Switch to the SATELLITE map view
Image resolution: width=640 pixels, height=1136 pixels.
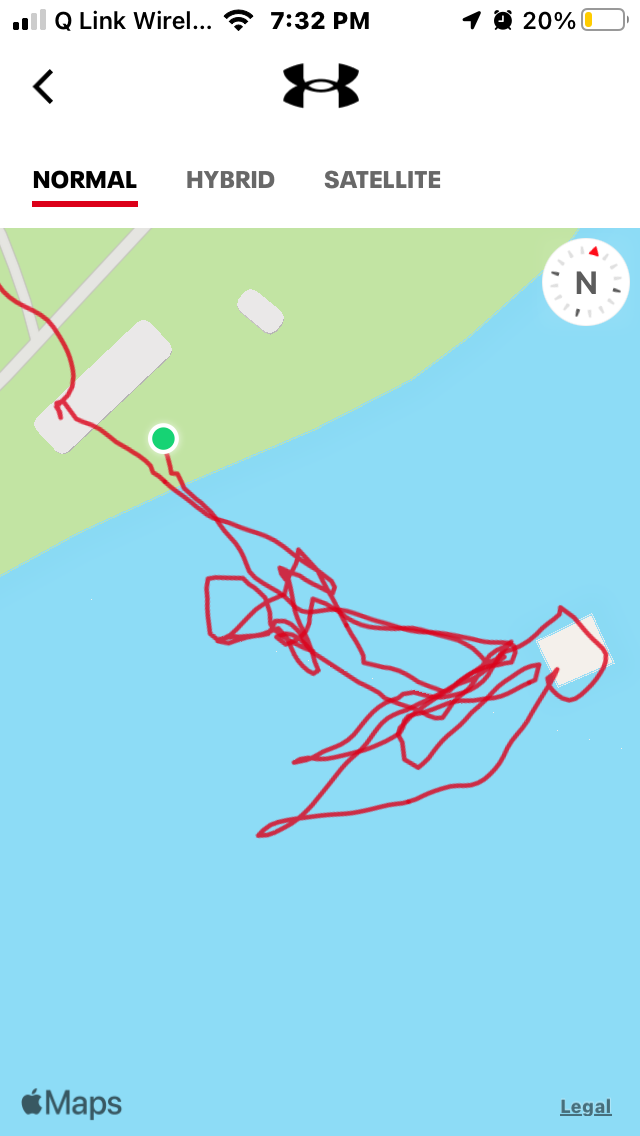pyautogui.click(x=382, y=181)
